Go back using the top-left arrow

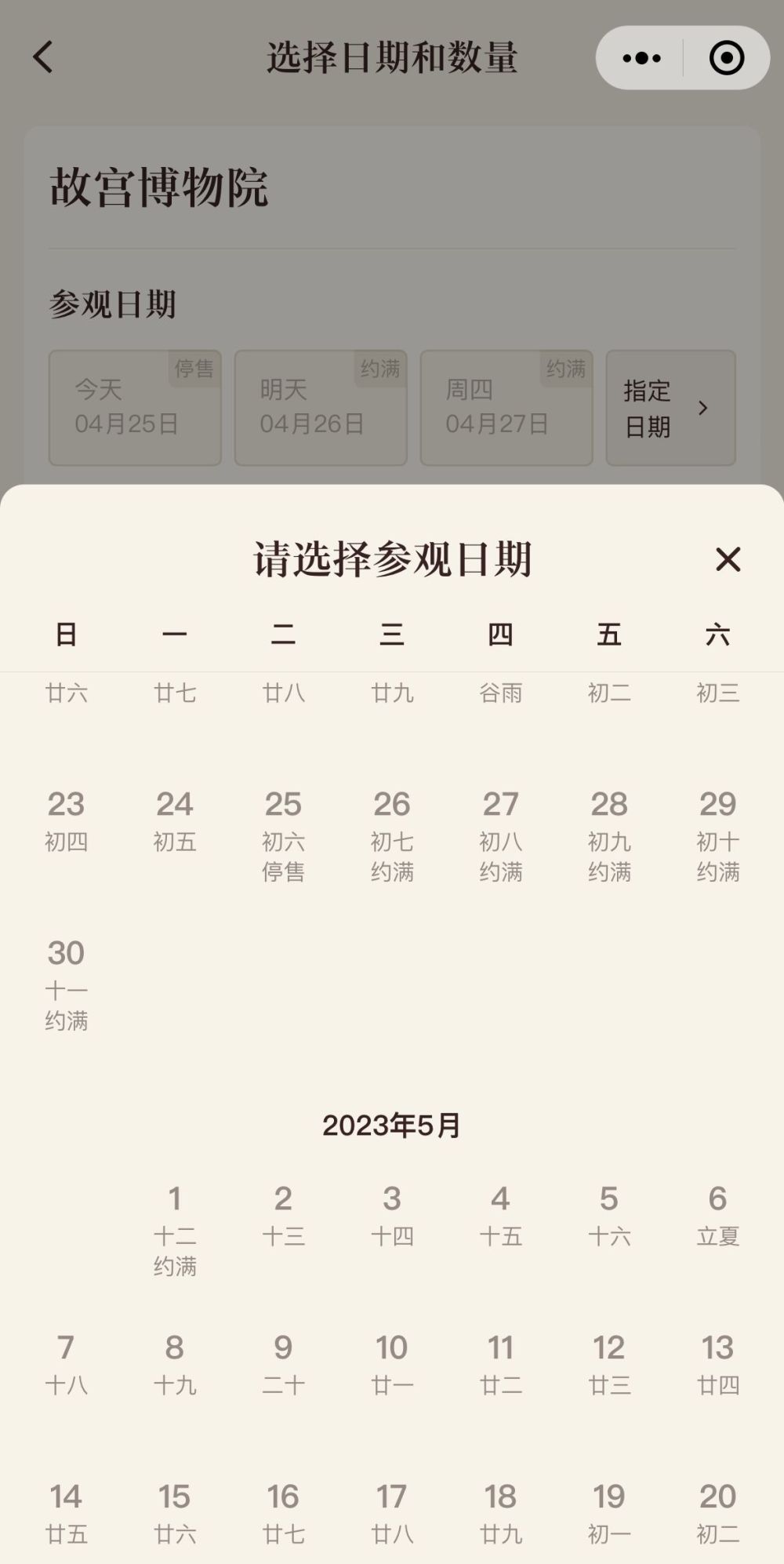click(43, 57)
